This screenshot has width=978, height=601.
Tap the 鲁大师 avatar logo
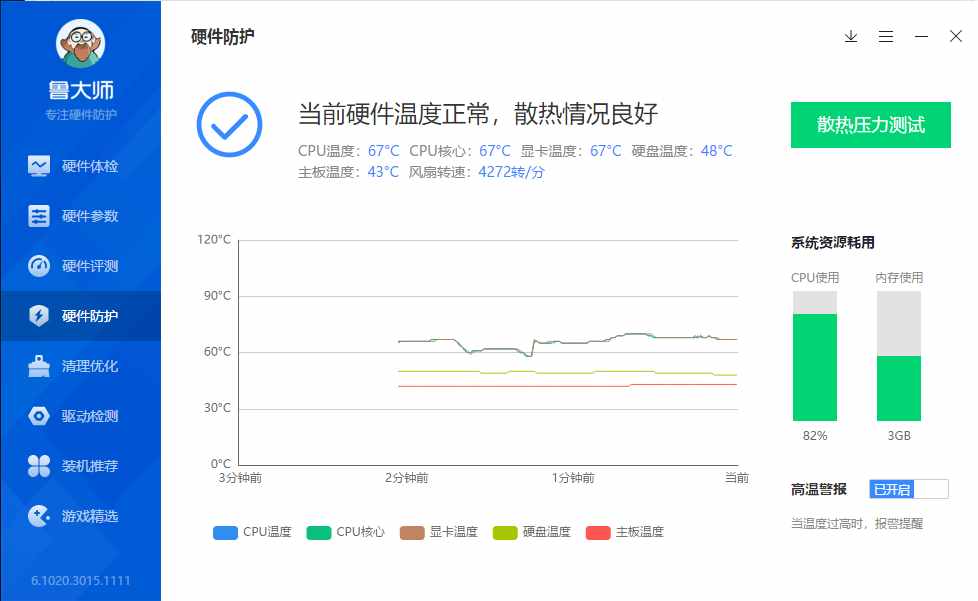point(80,45)
